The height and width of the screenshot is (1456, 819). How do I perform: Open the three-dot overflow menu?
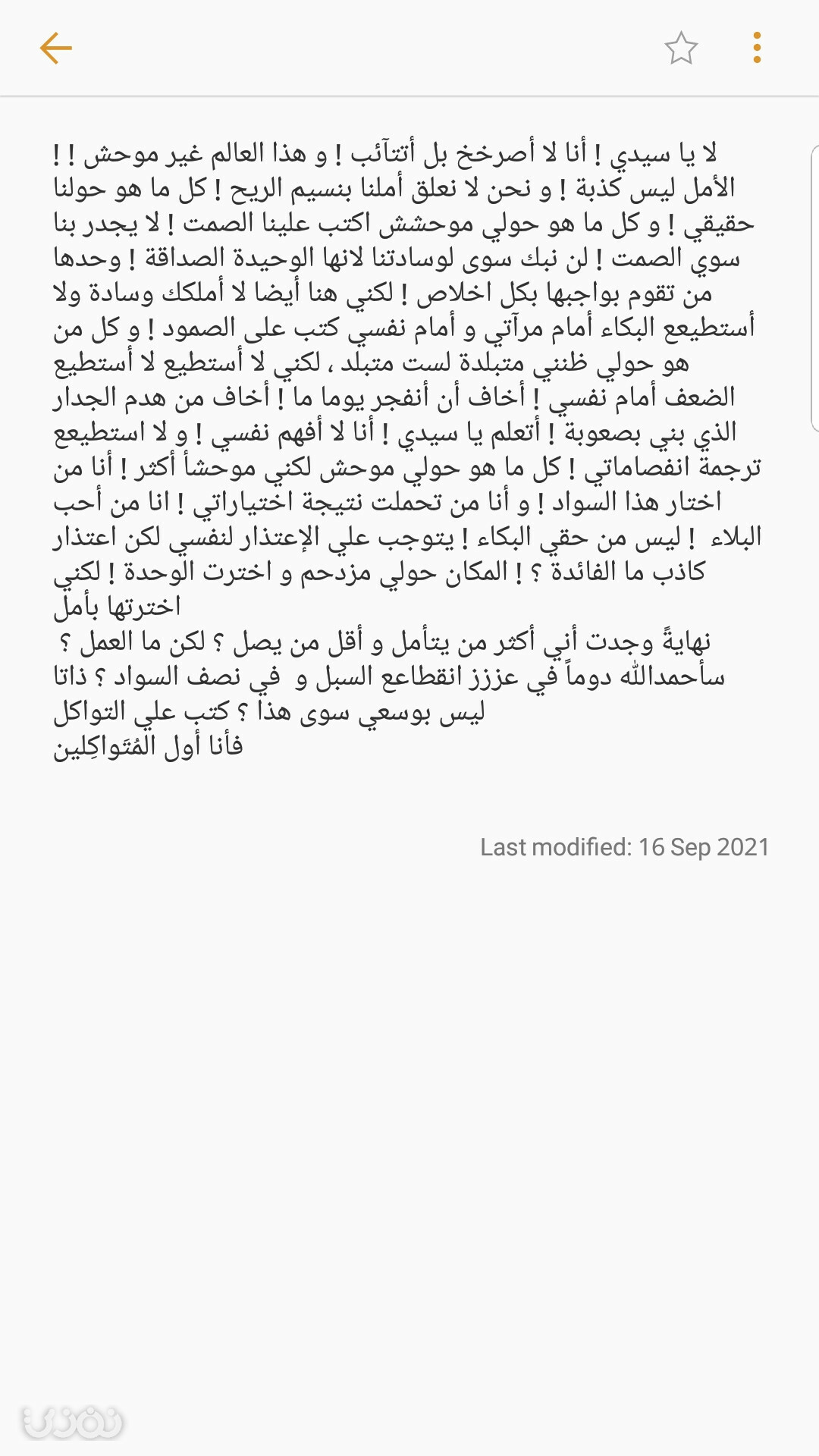(x=757, y=48)
